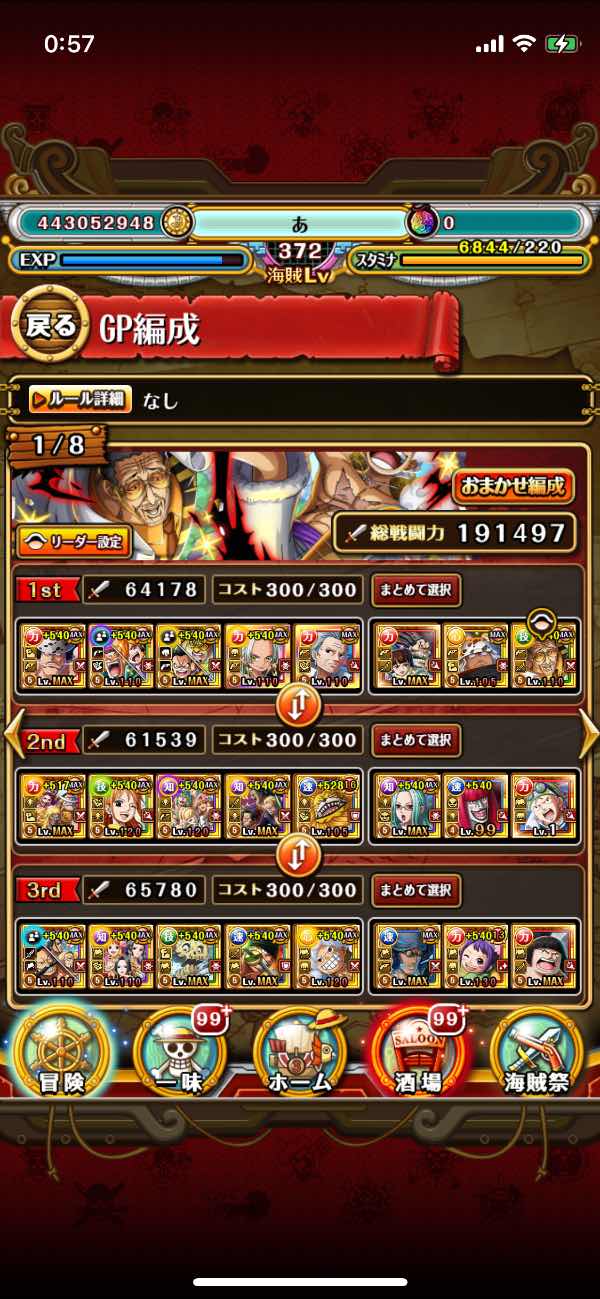Select the Lv.99 character in 2nd team

475,806
